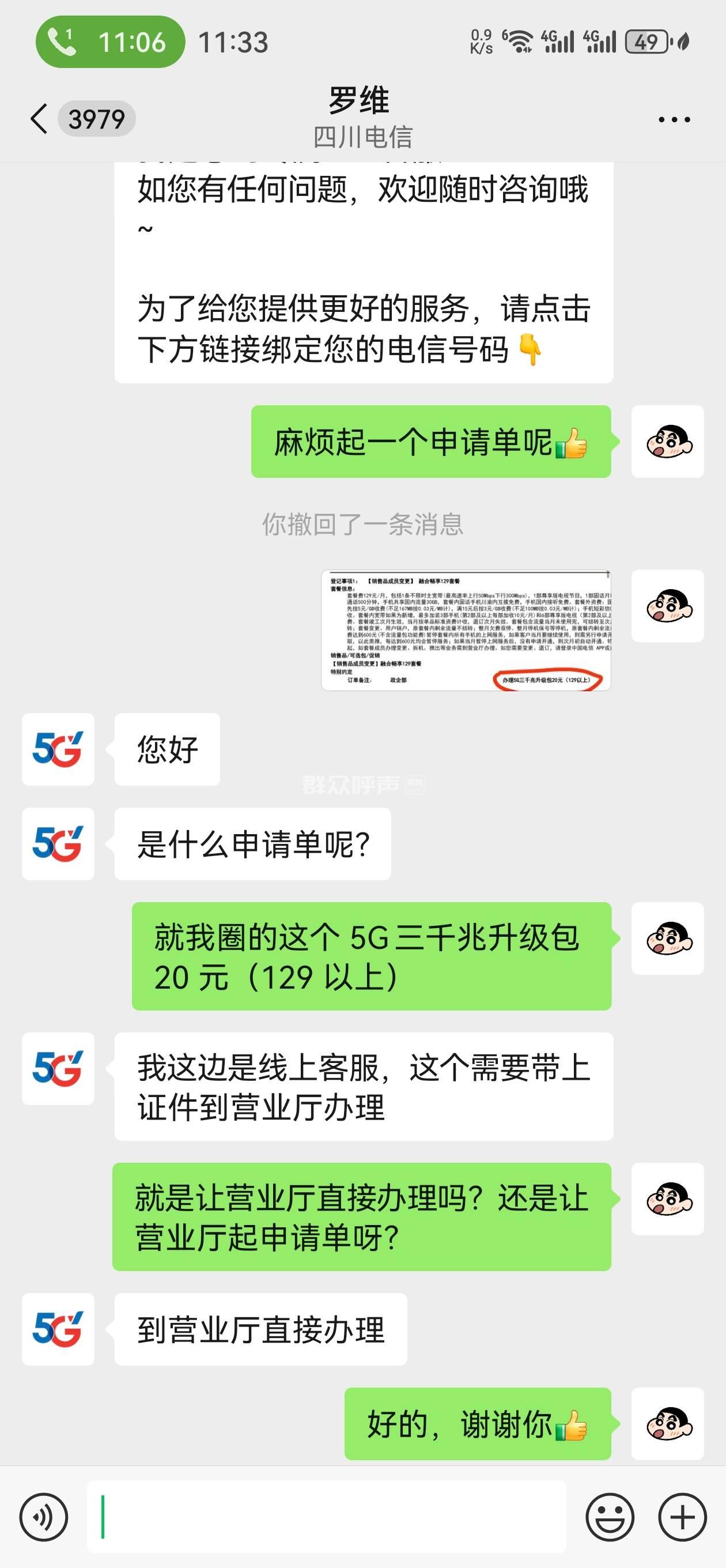The image size is (726, 1568).
Task: Open my avatar beside 好的,谢谢你
Action: (x=668, y=1424)
